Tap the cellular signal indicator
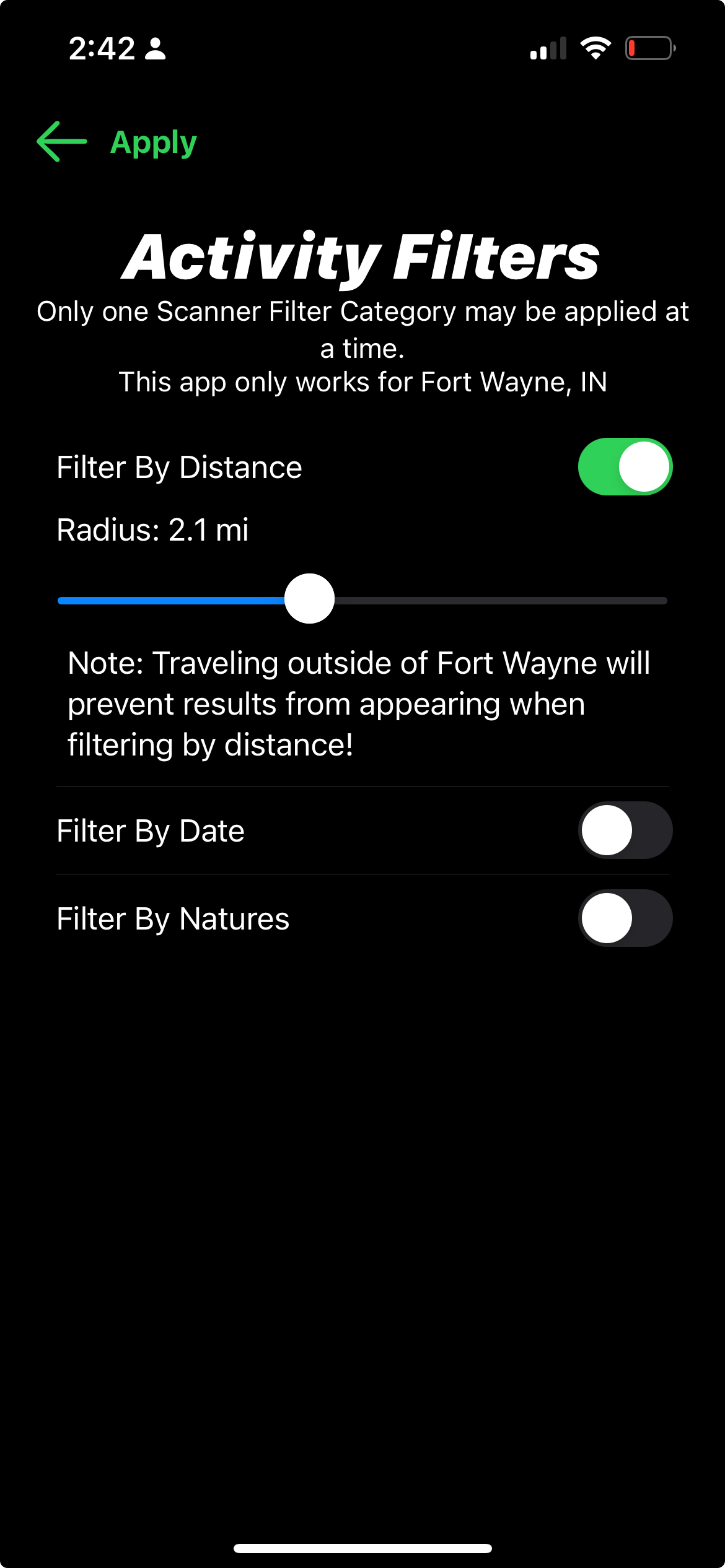 click(x=548, y=46)
